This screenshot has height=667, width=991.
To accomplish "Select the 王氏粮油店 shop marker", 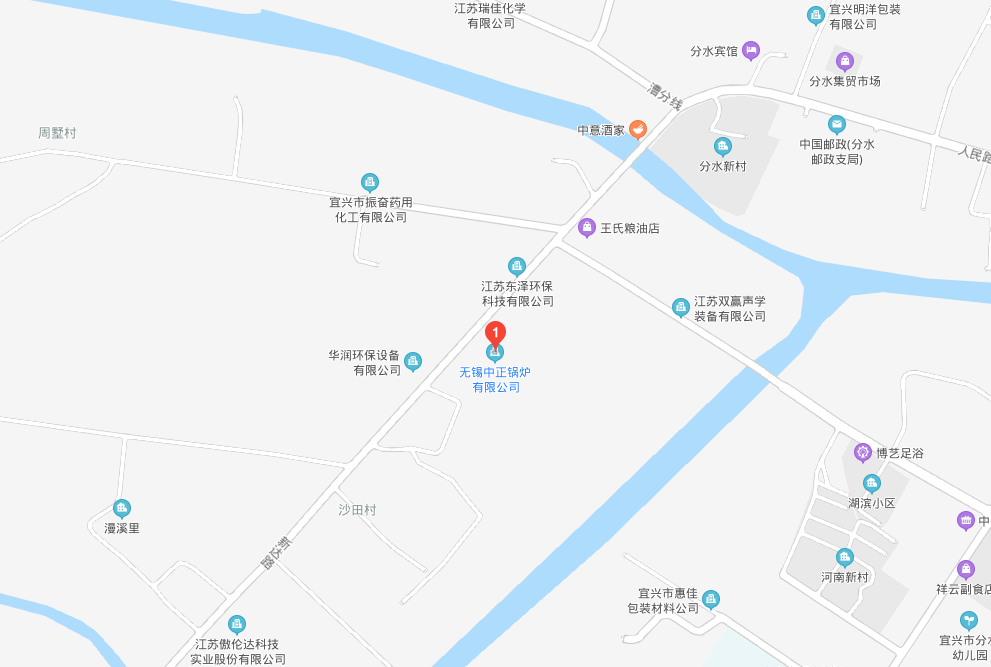I will pyautogui.click(x=588, y=228).
